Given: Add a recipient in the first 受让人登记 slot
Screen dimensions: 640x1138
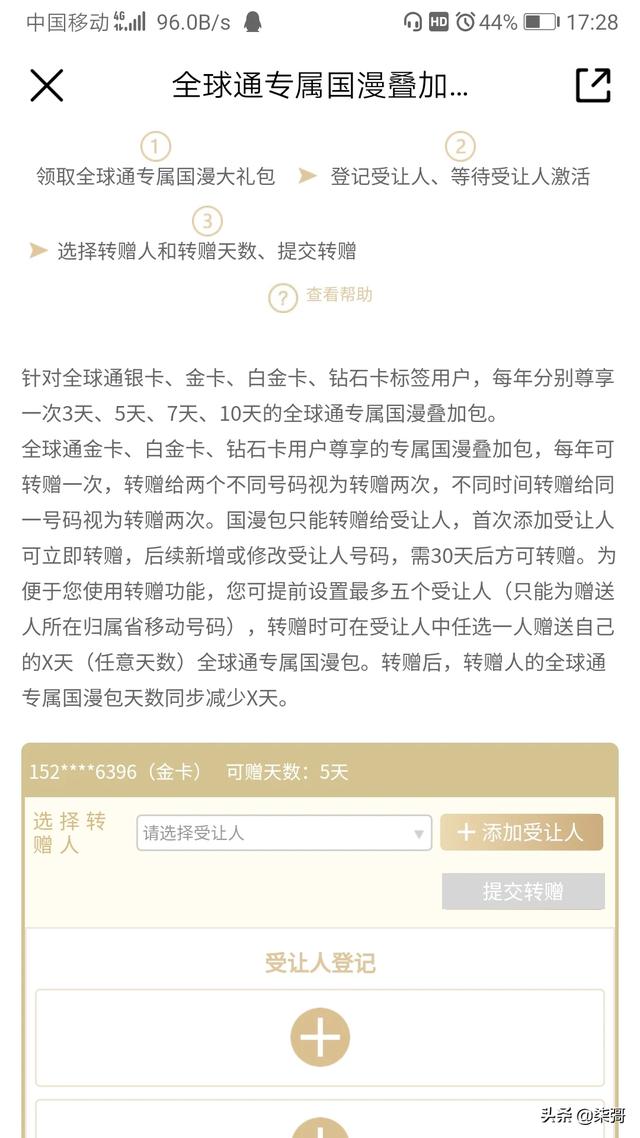Looking at the screenshot, I should [320, 1037].
